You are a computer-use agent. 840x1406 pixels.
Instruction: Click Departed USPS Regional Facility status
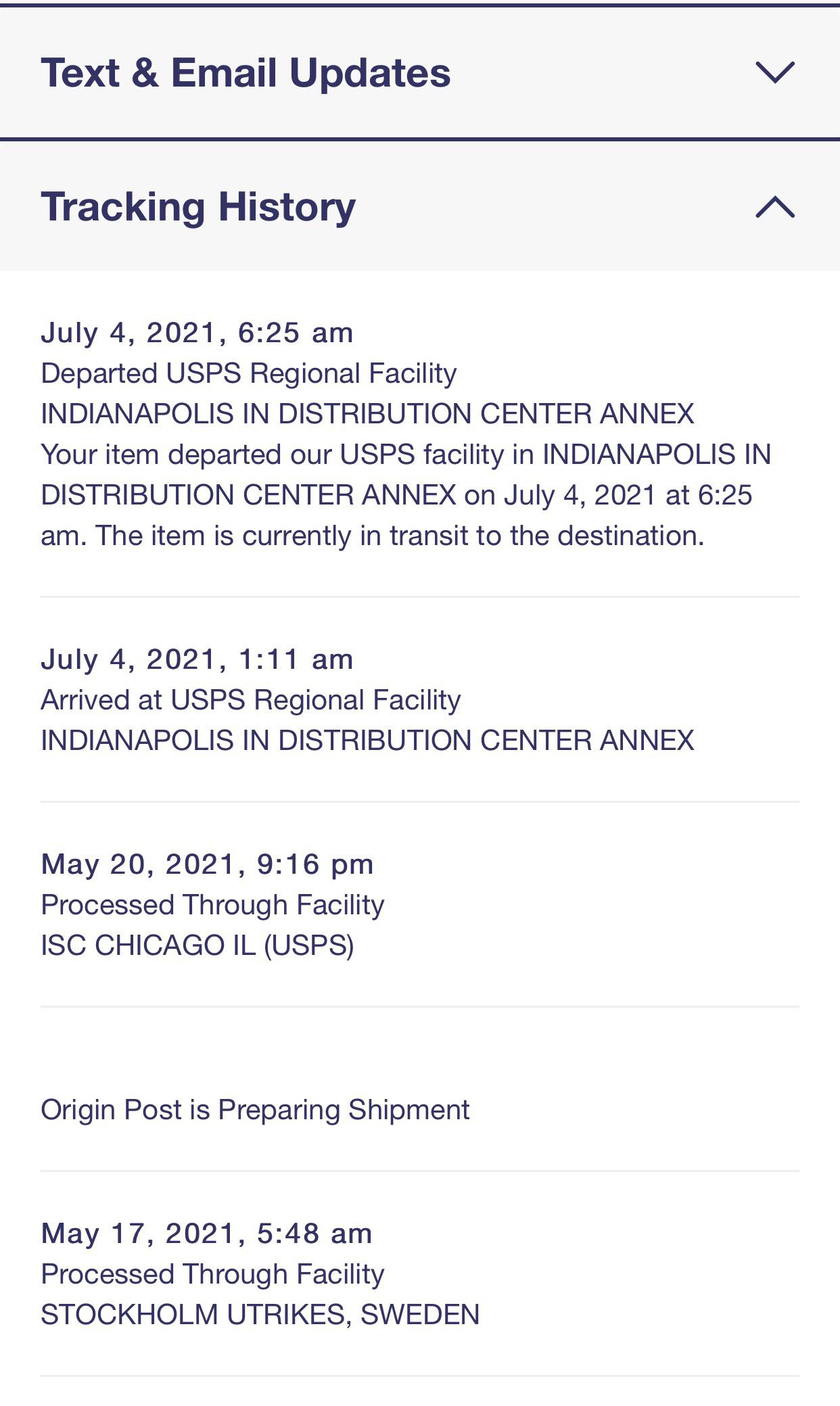[250, 372]
